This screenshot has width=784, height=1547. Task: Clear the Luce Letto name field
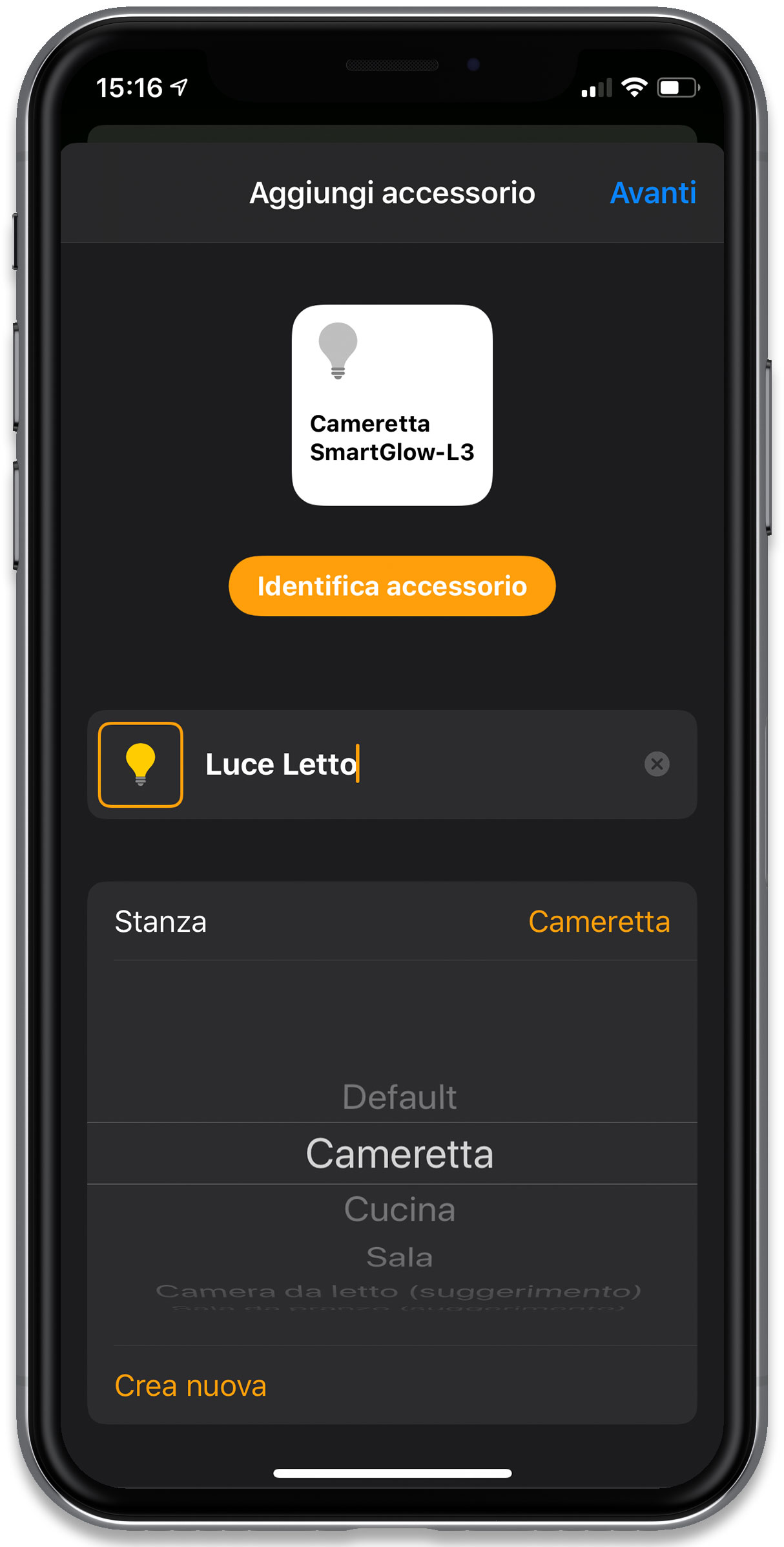point(657,764)
